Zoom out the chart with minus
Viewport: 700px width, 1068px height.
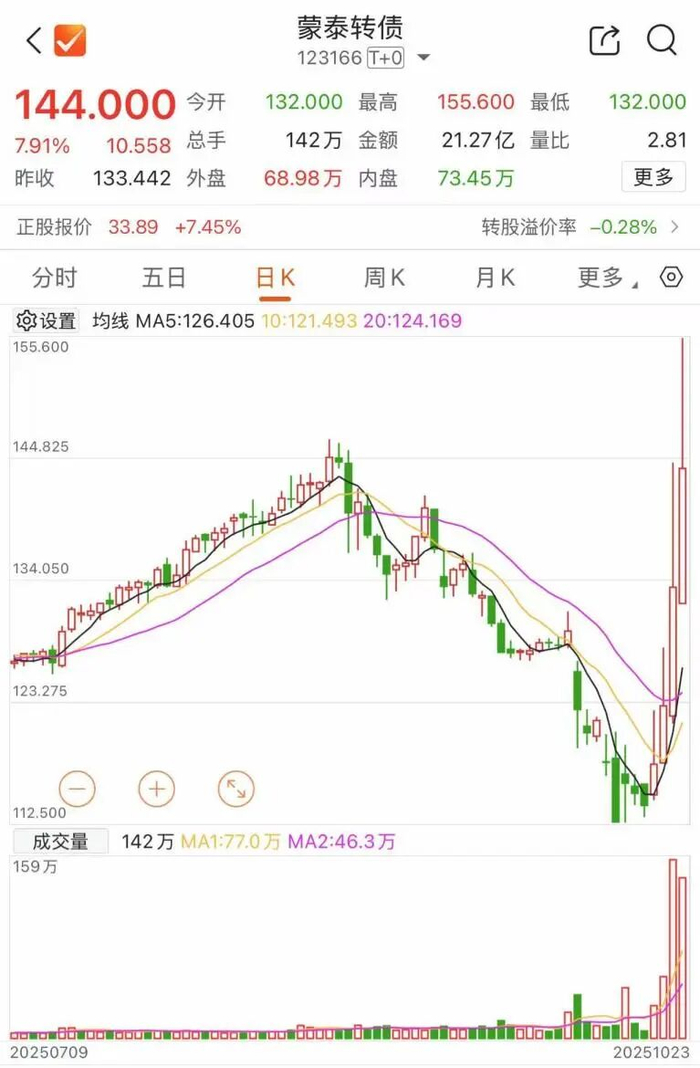(77, 789)
